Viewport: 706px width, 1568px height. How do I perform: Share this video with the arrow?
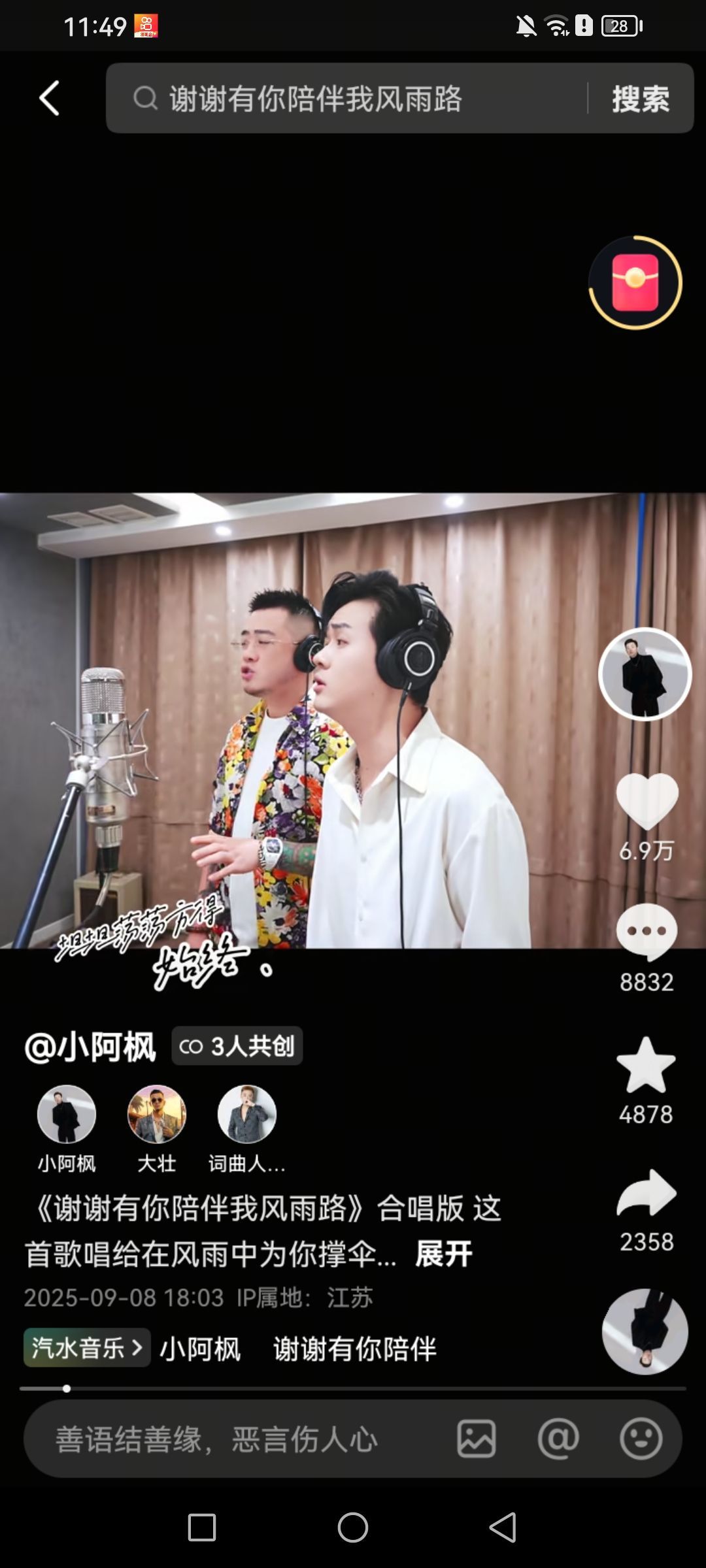click(646, 1193)
